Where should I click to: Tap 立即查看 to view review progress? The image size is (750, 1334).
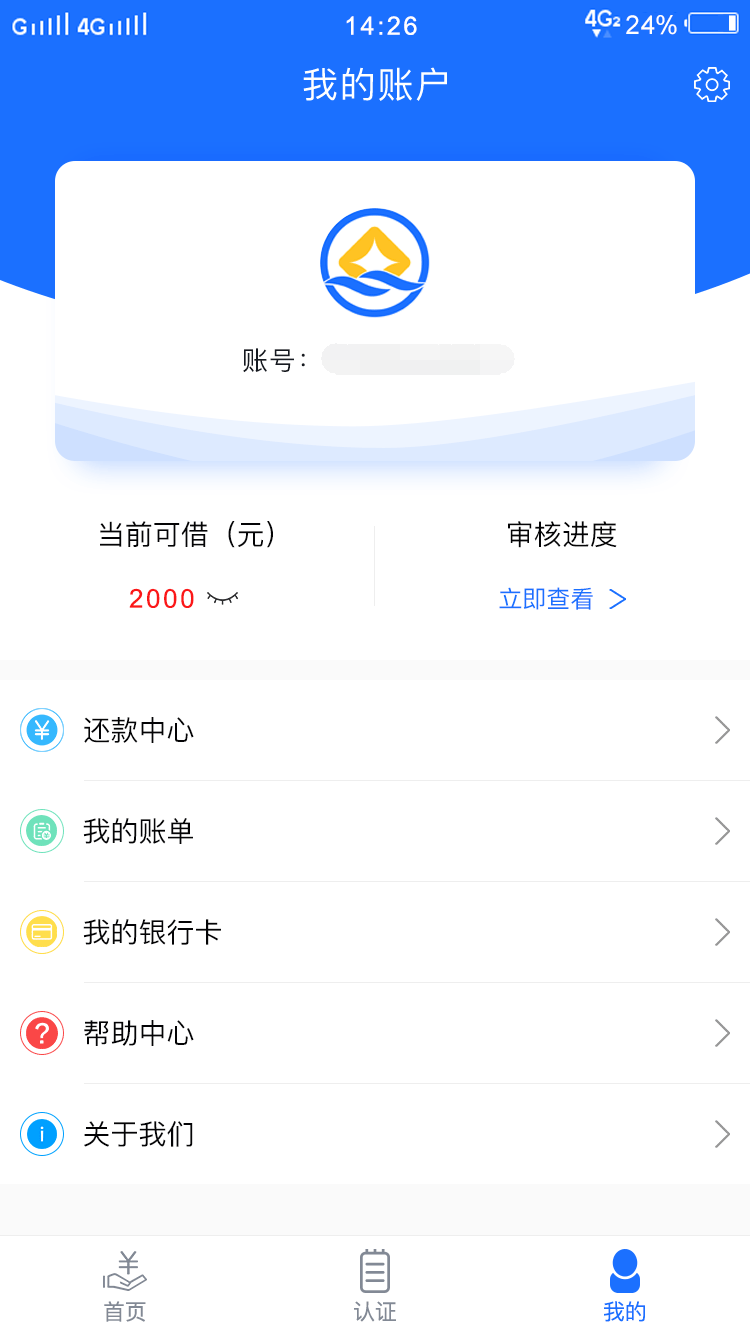(x=563, y=599)
